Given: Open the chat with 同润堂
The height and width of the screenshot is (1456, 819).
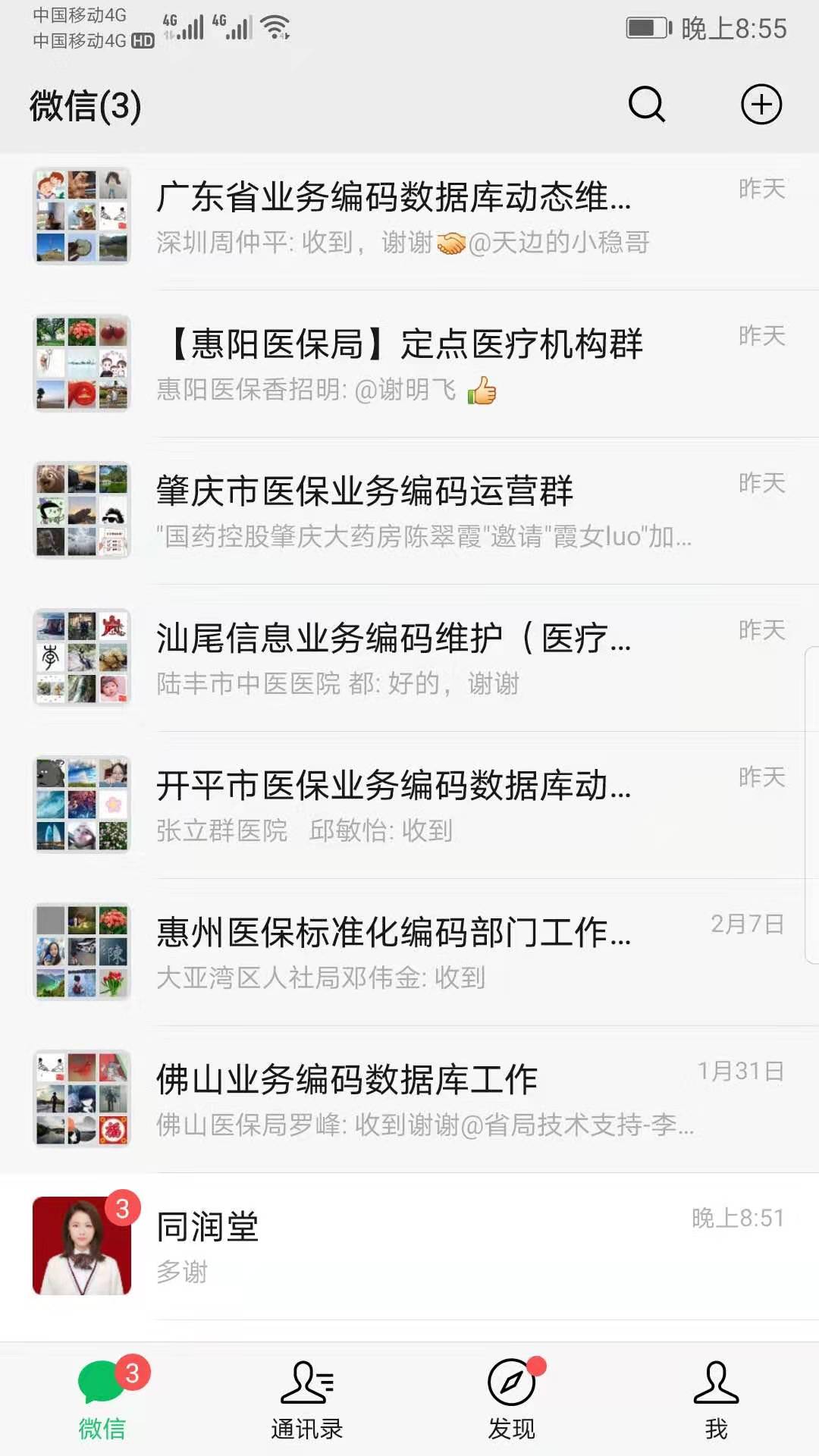Looking at the screenshot, I should point(409,1247).
